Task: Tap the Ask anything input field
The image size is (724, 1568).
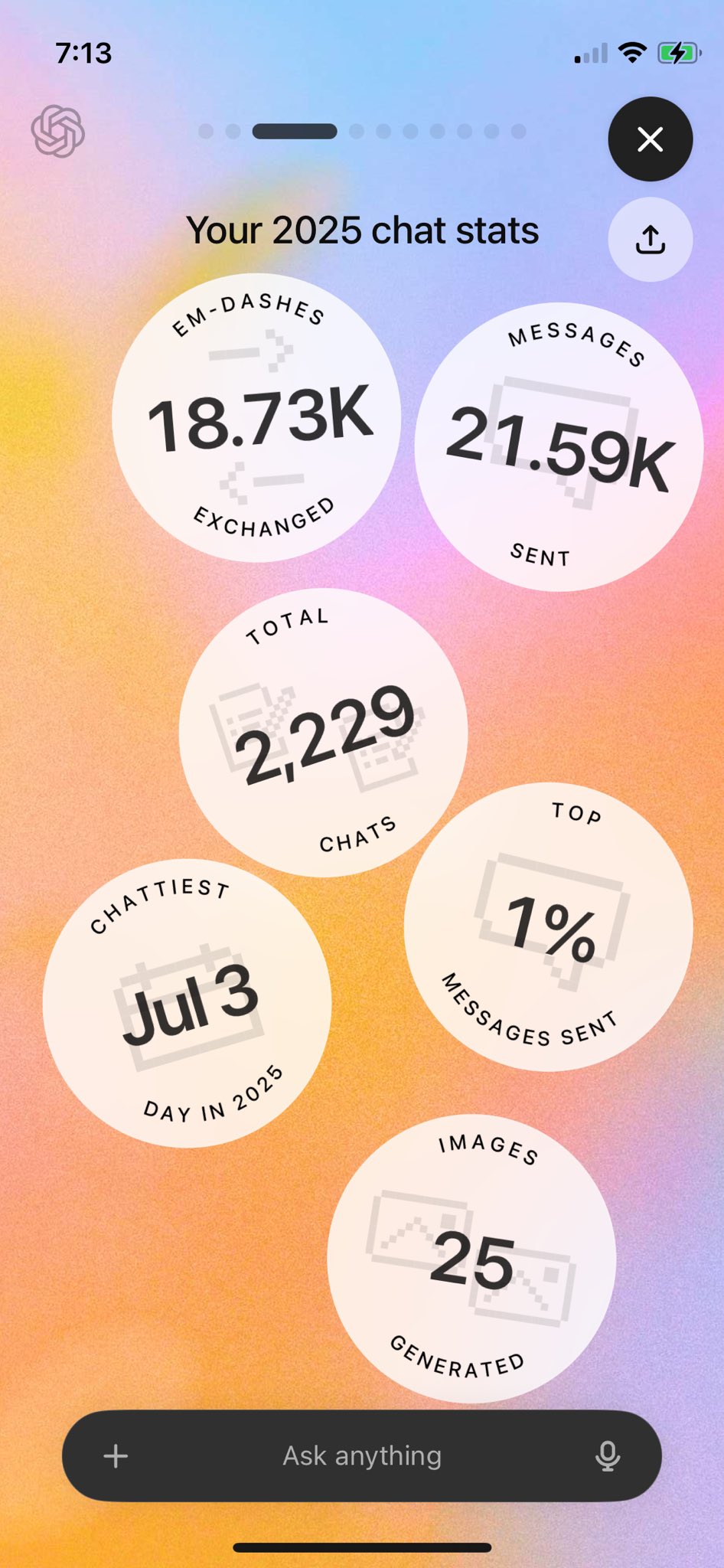Action: (x=362, y=1455)
